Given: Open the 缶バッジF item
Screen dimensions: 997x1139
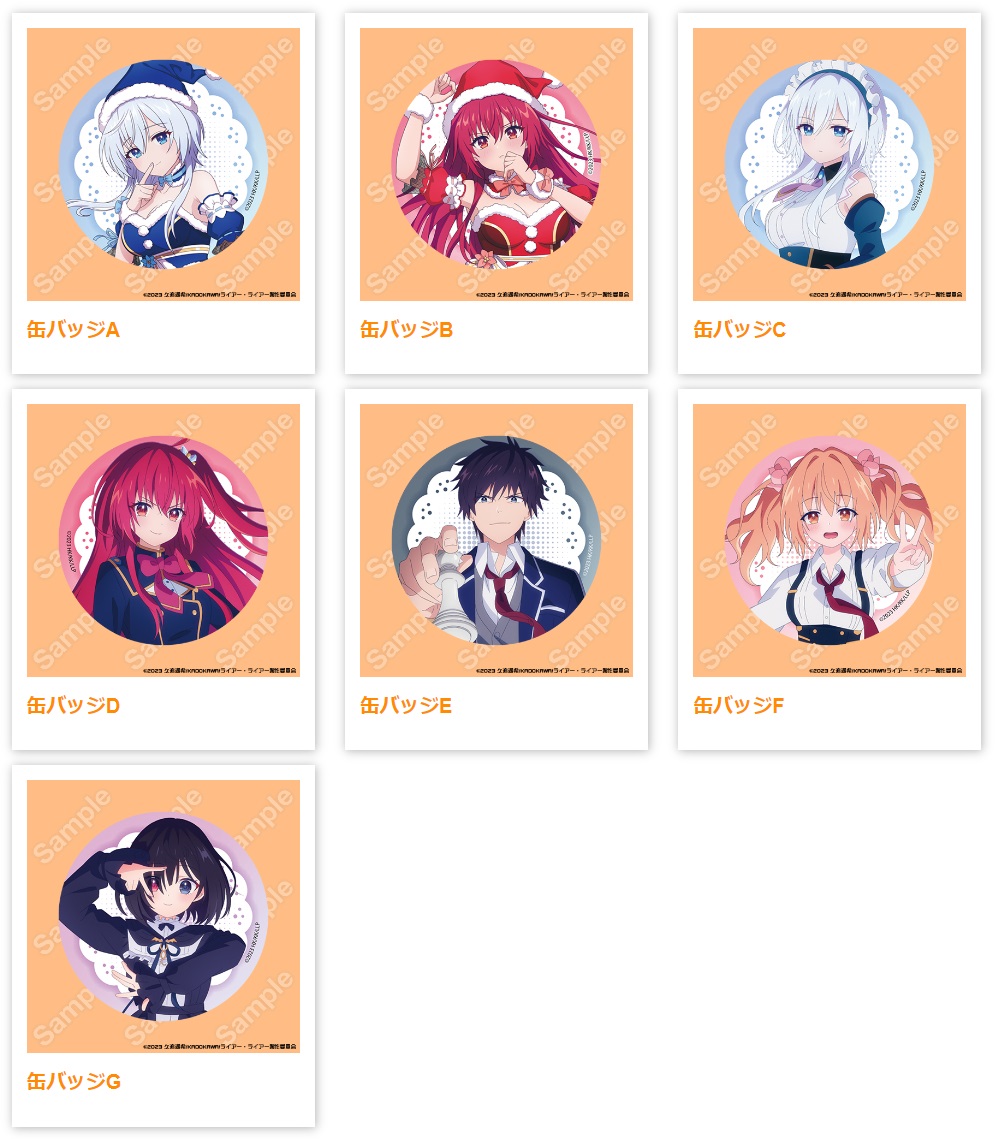Looking at the screenshot, I should tap(829, 541).
